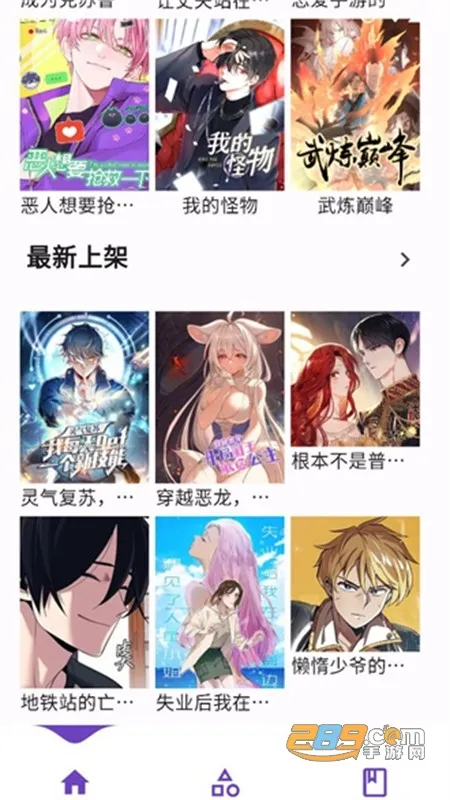
Task: Switch to the home tab
Action: [75, 783]
